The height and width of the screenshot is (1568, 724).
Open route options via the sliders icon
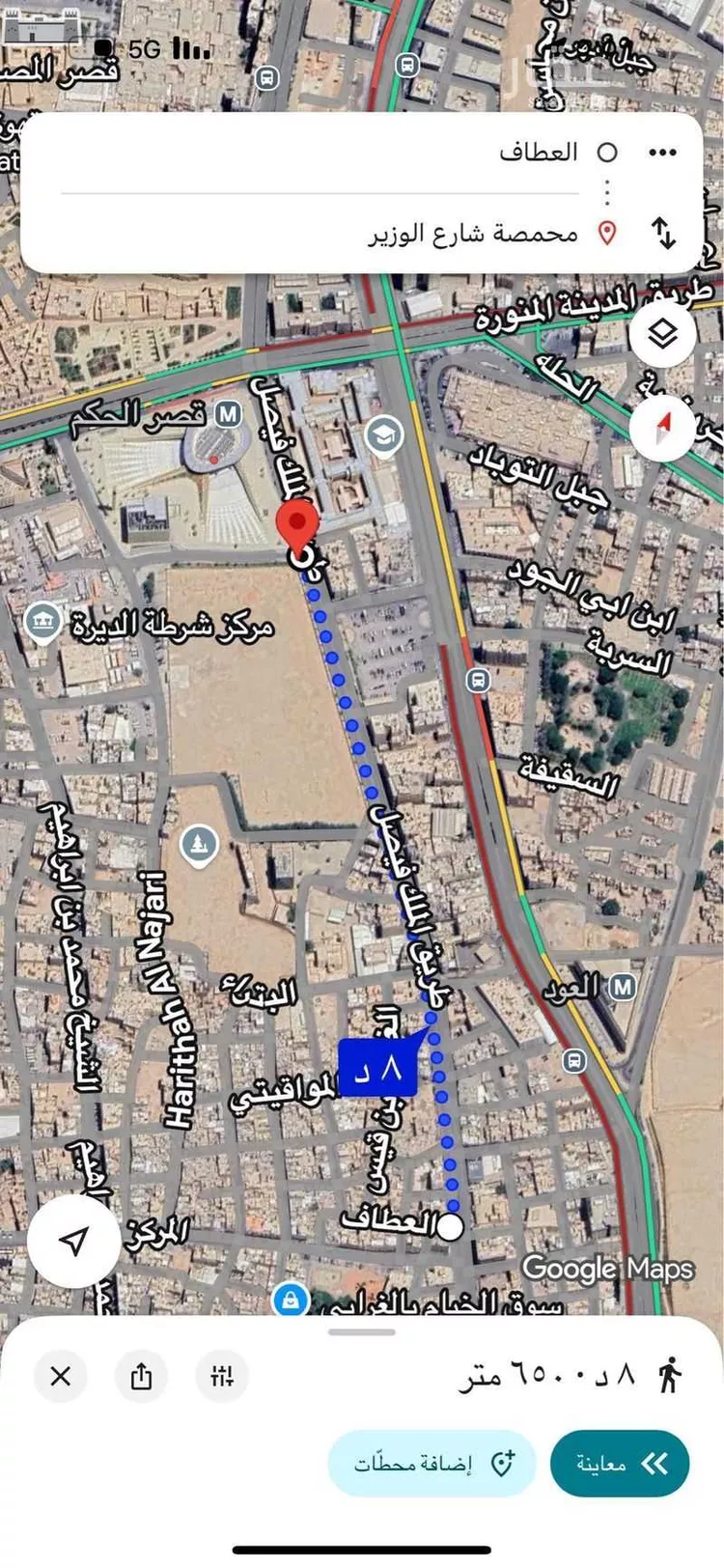(x=222, y=1376)
